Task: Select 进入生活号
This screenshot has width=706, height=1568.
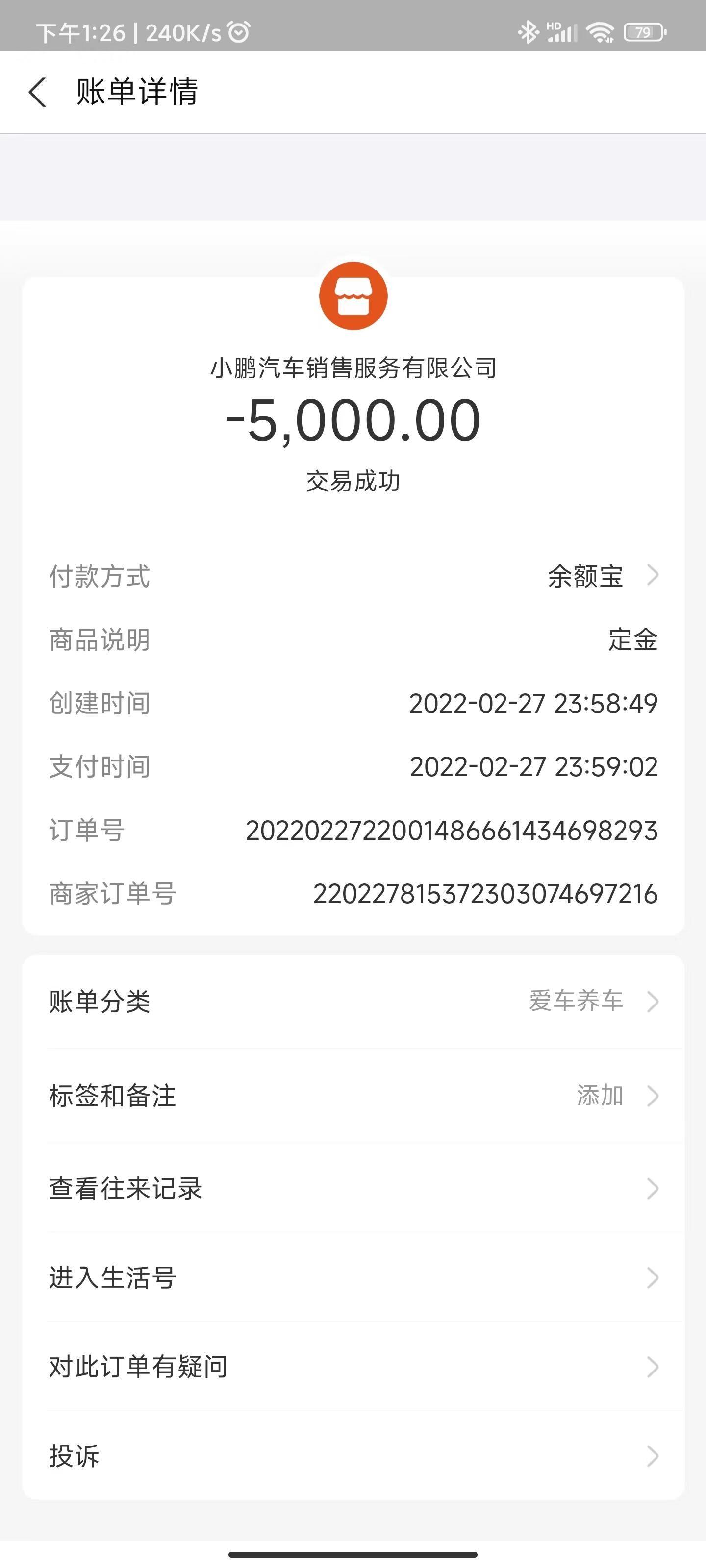Action: pyautogui.click(x=353, y=1277)
